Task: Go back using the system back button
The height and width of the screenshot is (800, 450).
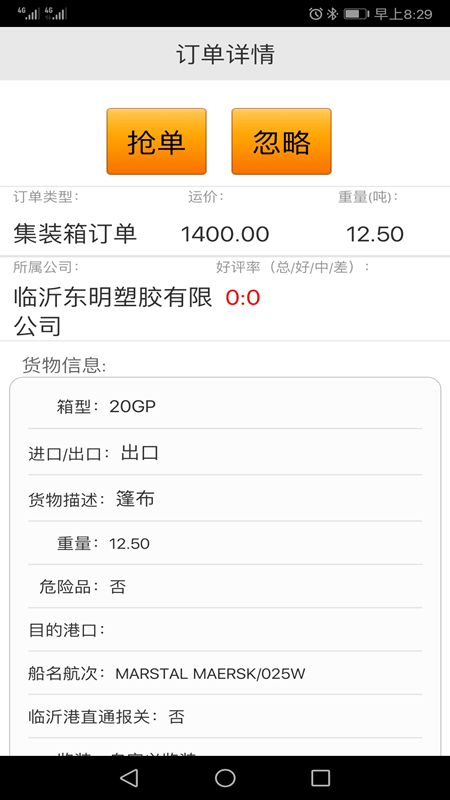Action: (x=129, y=778)
